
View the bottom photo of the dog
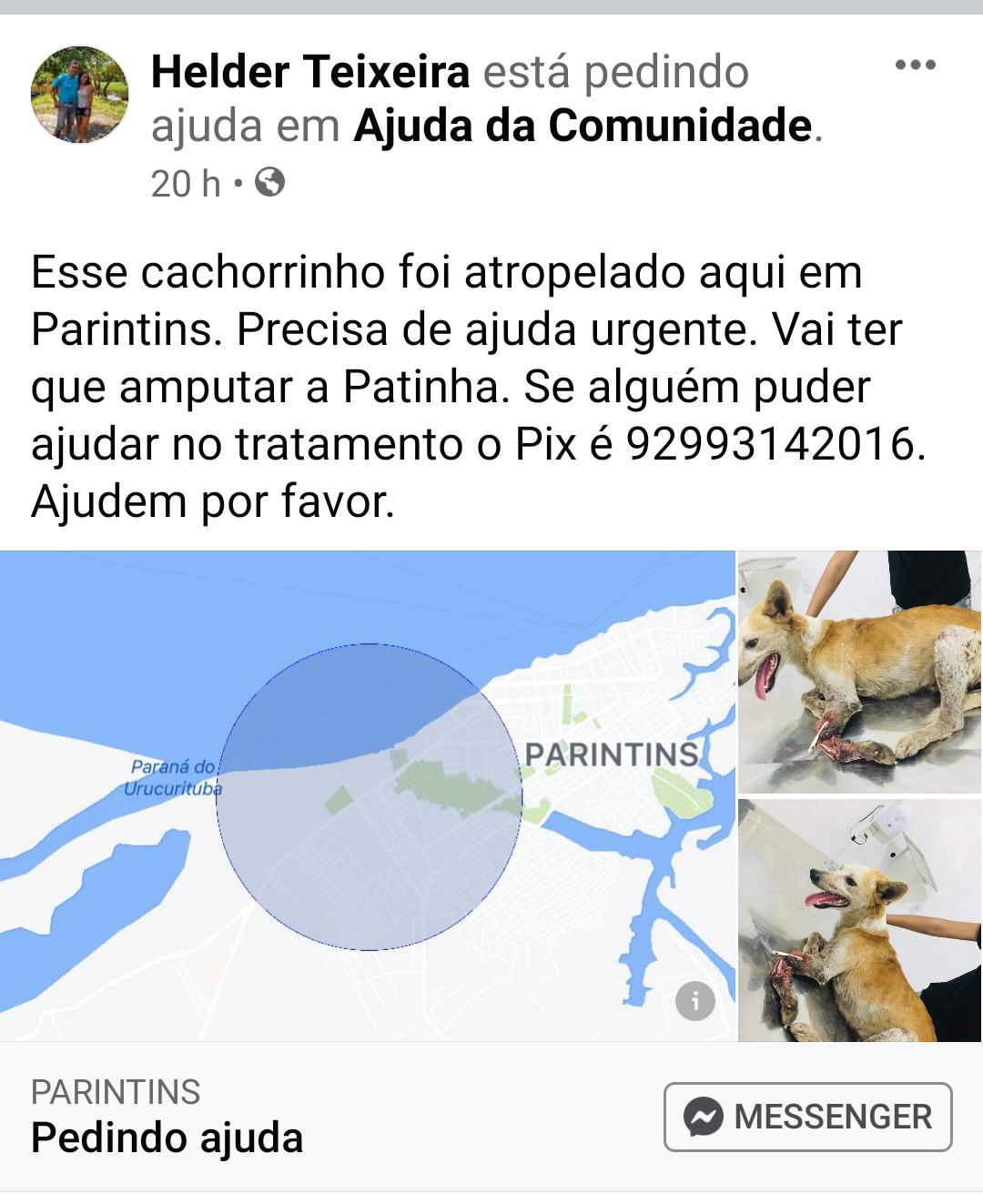(x=859, y=920)
